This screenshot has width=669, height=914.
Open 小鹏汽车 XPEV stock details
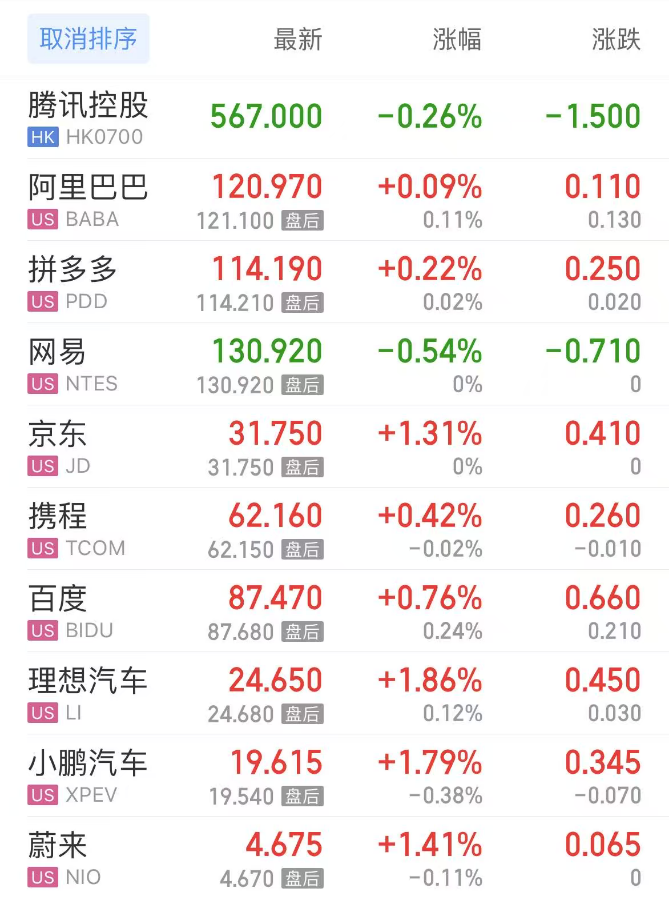tap(88, 775)
